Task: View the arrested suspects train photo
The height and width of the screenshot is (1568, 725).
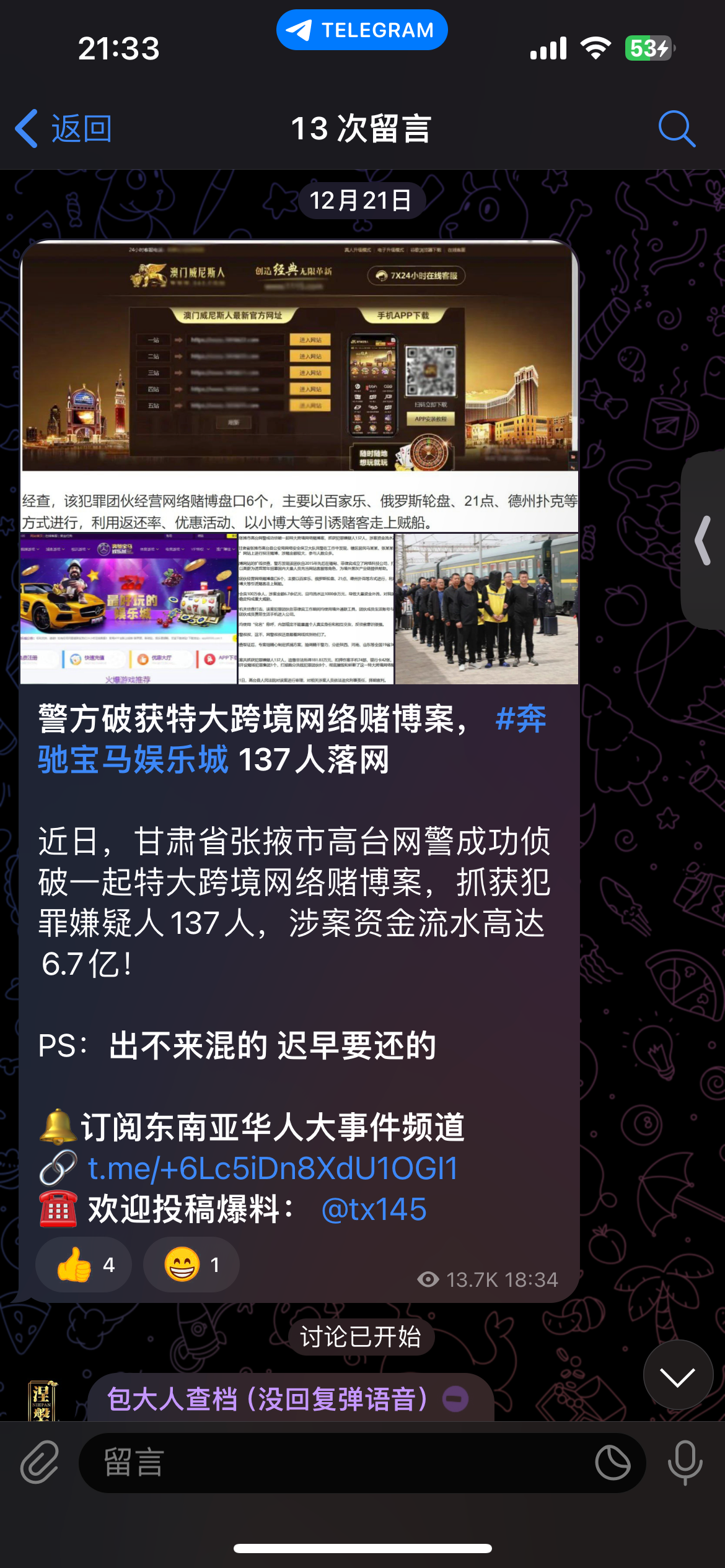Action: coord(486,609)
